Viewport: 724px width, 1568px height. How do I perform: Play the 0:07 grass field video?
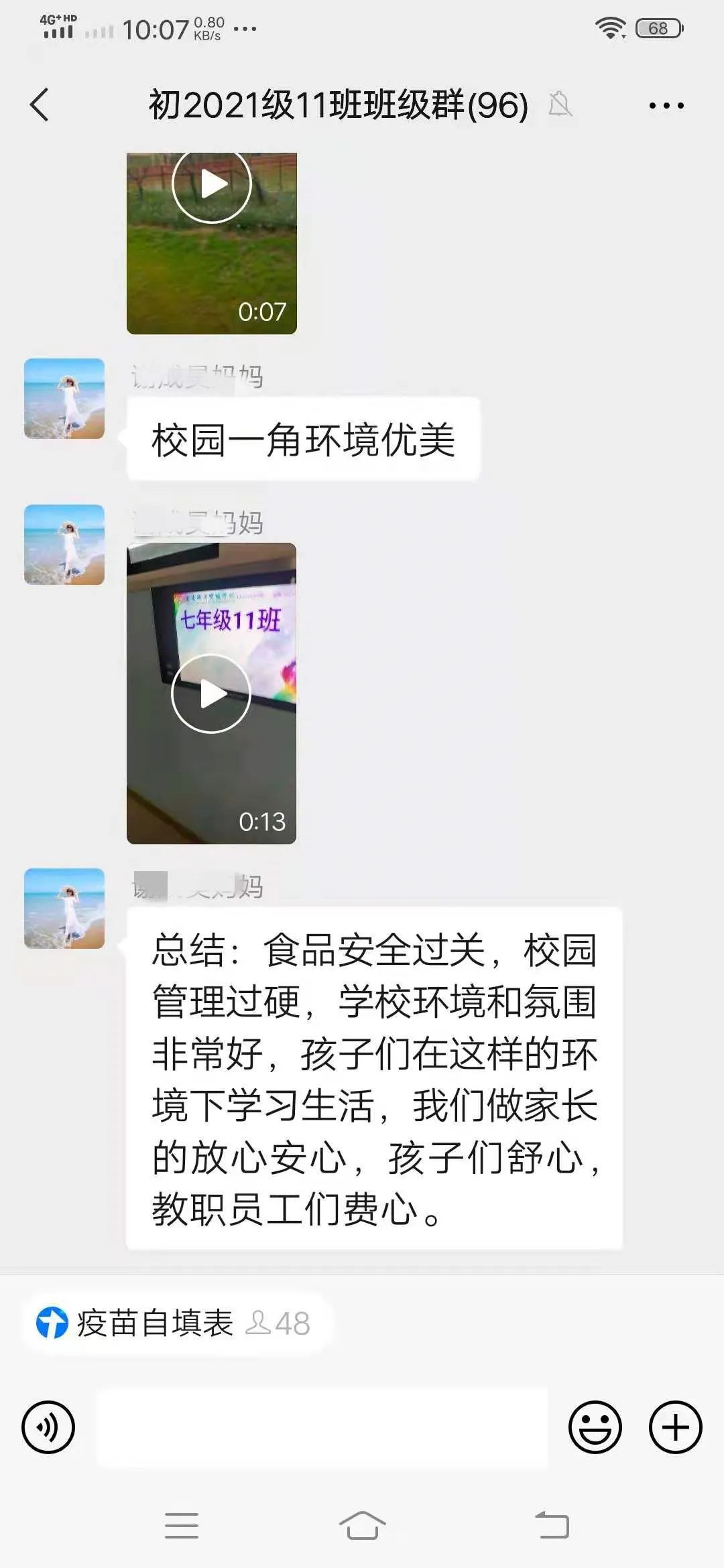coord(211,188)
